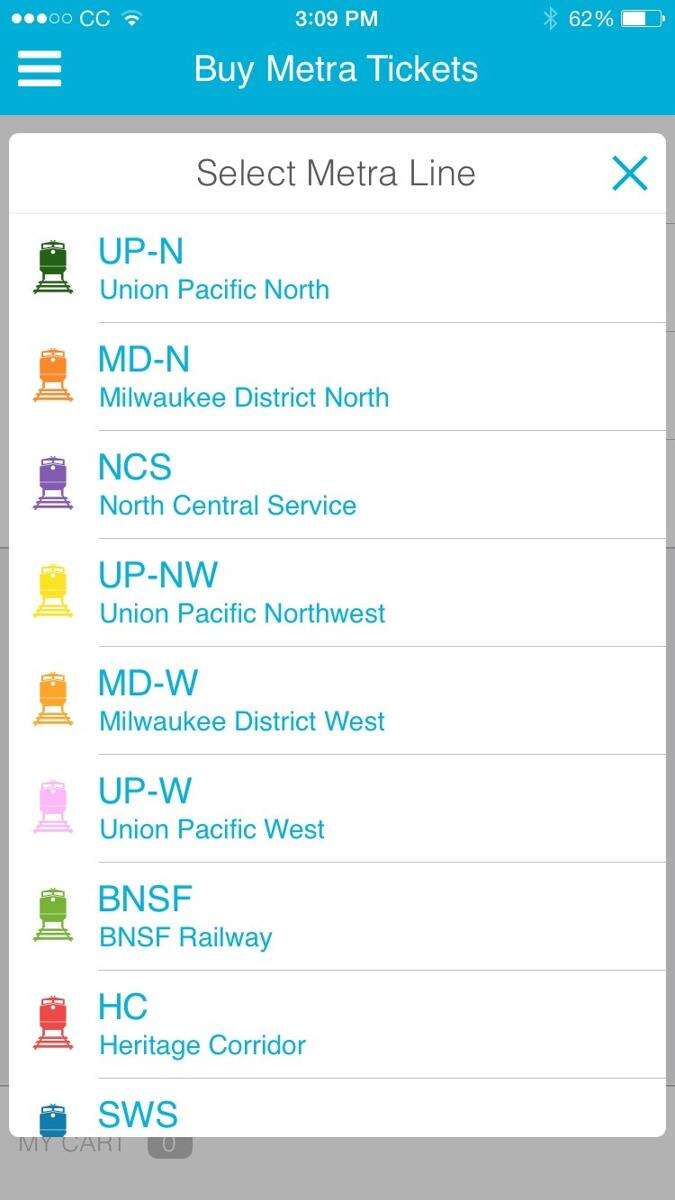This screenshot has width=675, height=1200.
Task: Choose the MD-W Milwaukee District West line
Action: click(337, 700)
